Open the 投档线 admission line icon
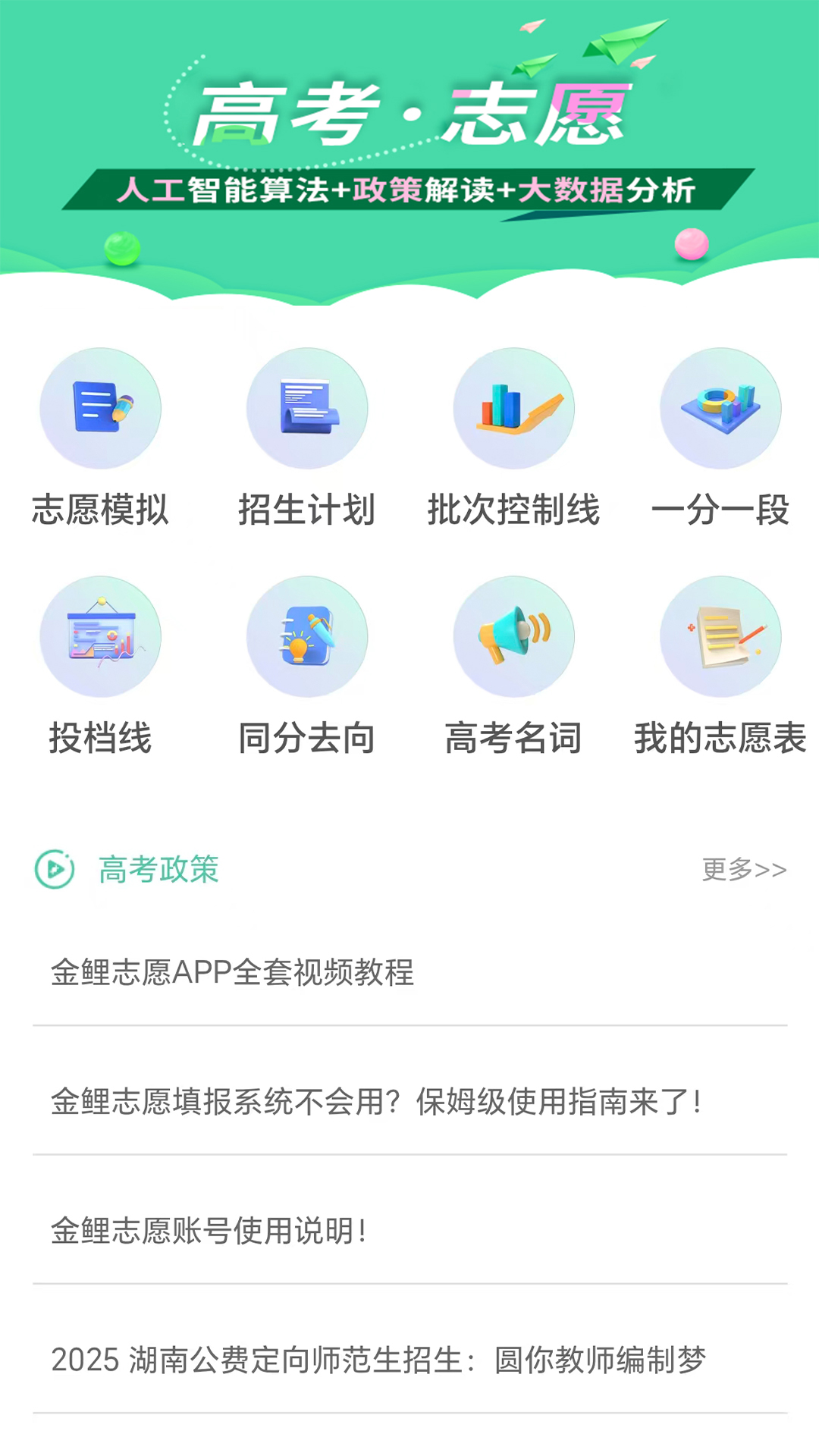 pos(99,638)
